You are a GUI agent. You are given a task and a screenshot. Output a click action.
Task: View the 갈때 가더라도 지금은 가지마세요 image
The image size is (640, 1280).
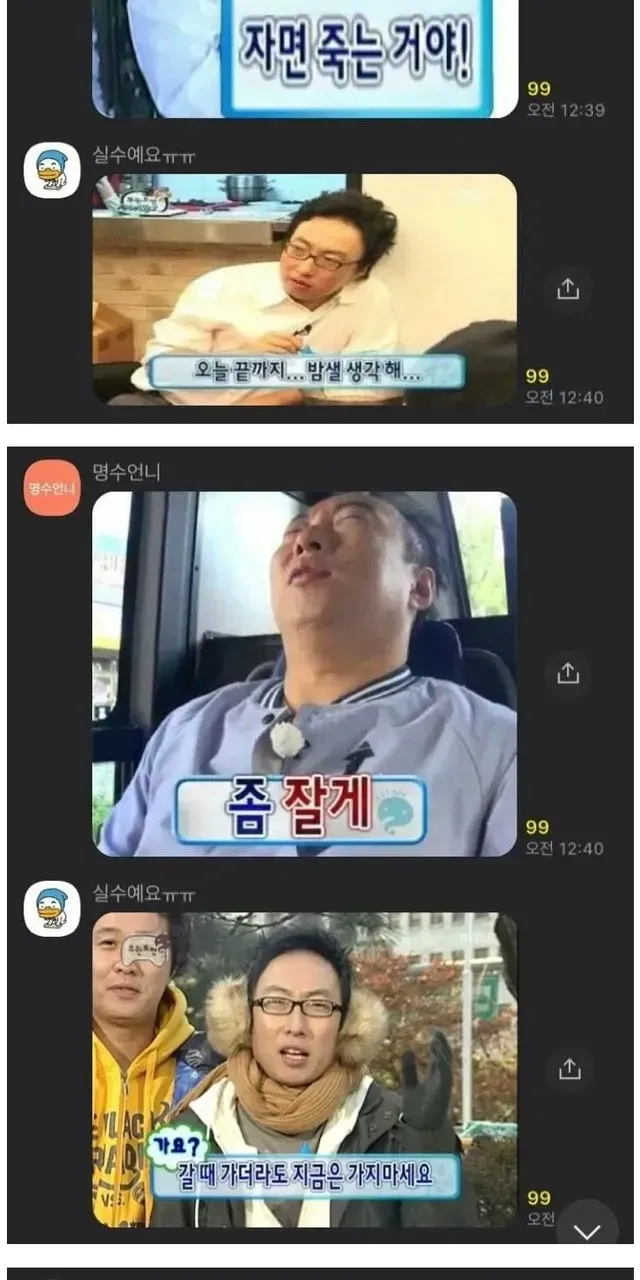pos(305,1068)
